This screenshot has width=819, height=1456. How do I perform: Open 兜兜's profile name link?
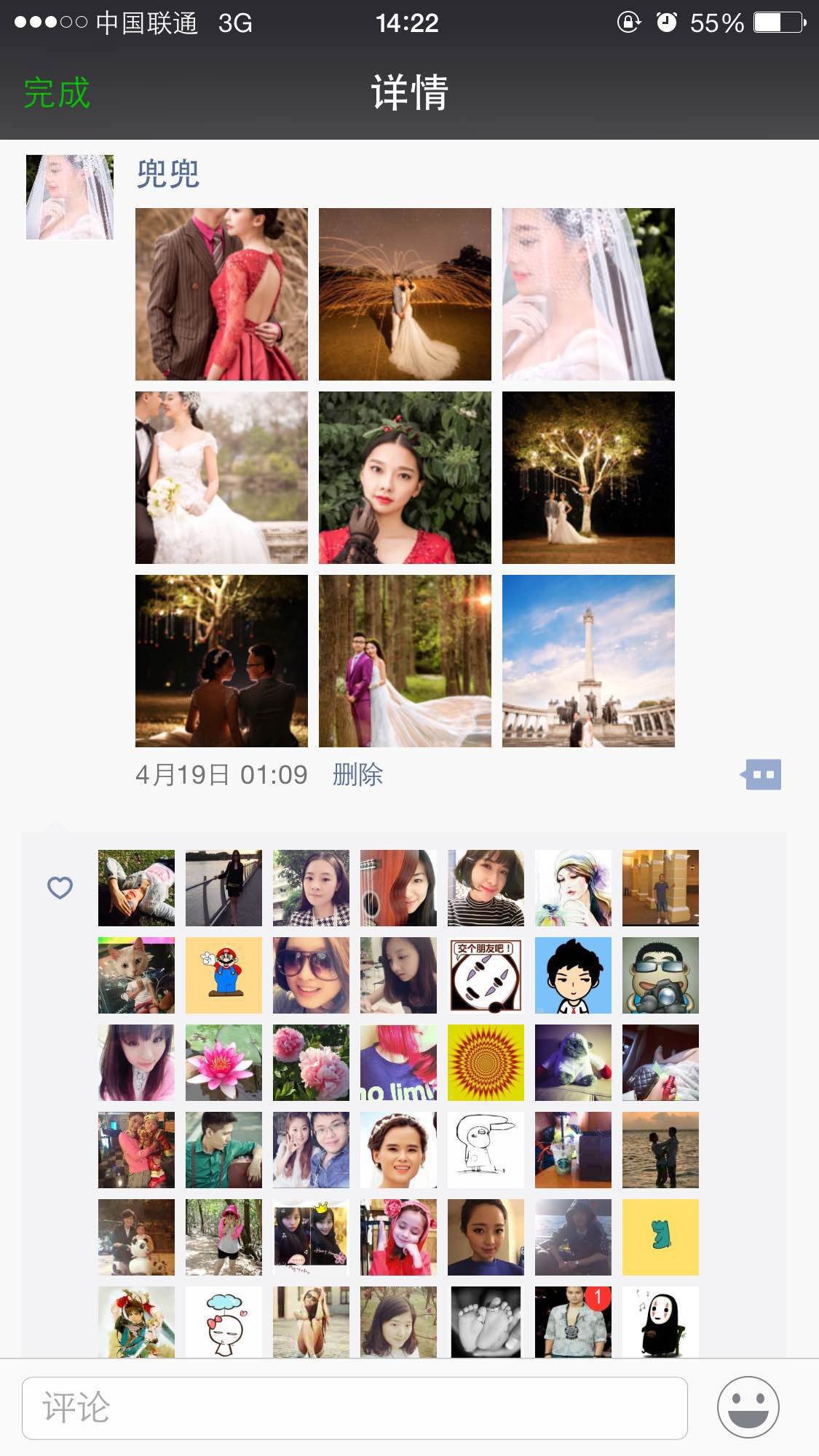pos(168,174)
